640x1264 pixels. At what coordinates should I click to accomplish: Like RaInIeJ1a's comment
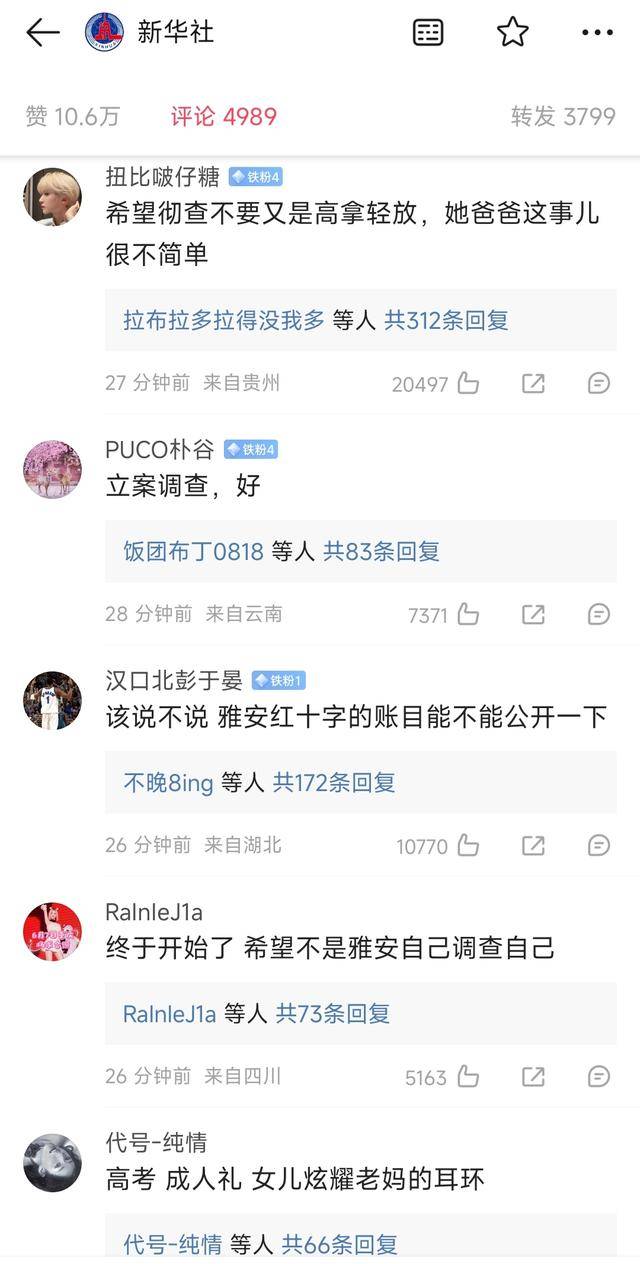point(468,1077)
